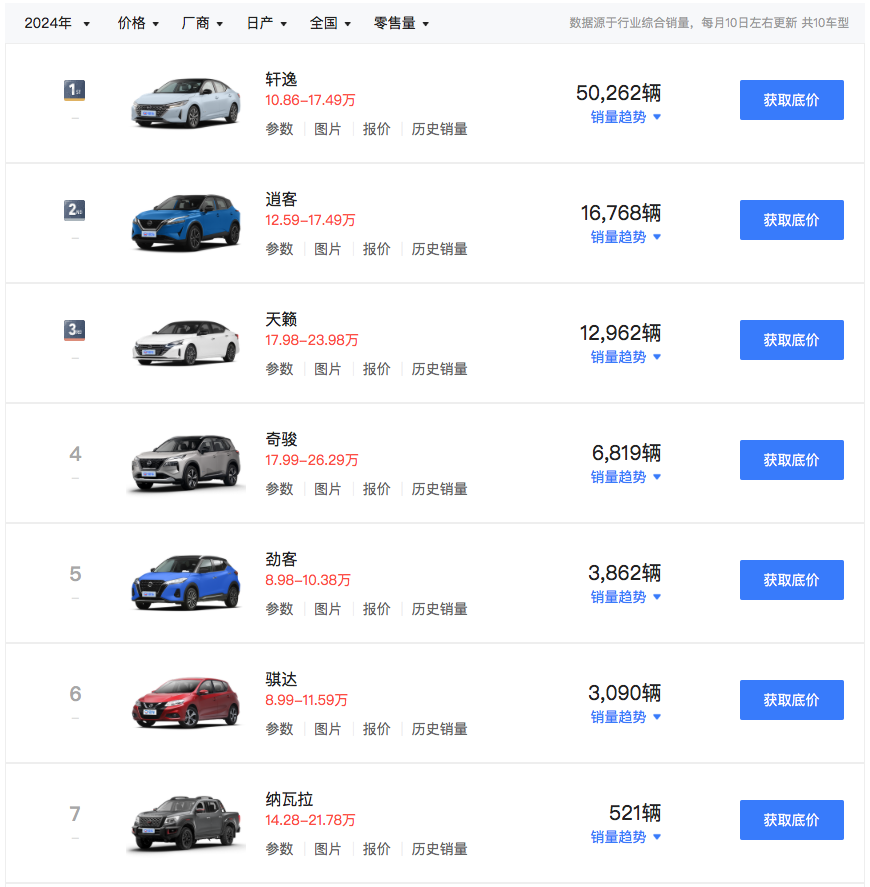
Task: Get lowest price for 纳瓦拉
Action: [x=791, y=820]
